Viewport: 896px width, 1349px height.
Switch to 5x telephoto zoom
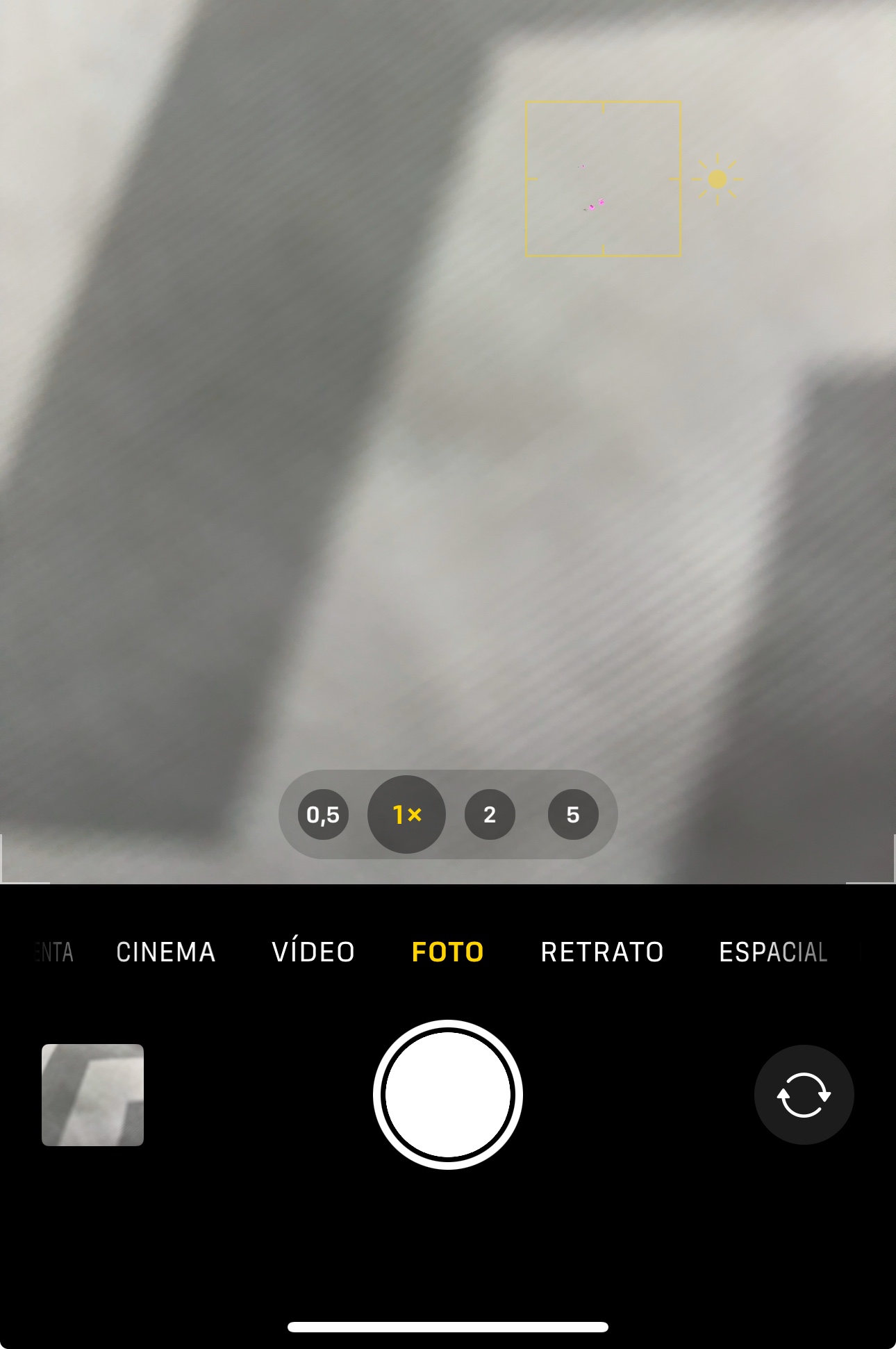pyautogui.click(x=573, y=814)
